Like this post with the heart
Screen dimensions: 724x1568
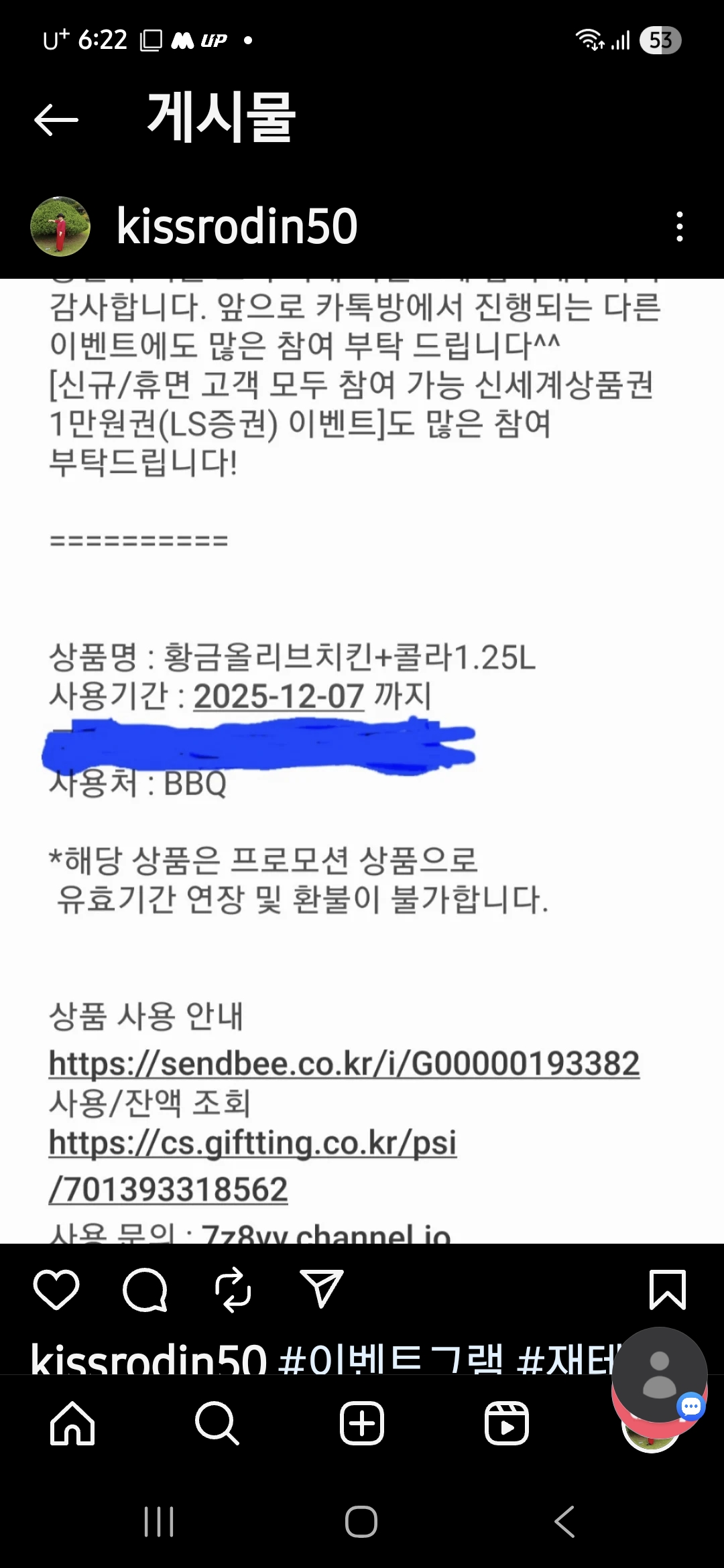coord(56,1289)
